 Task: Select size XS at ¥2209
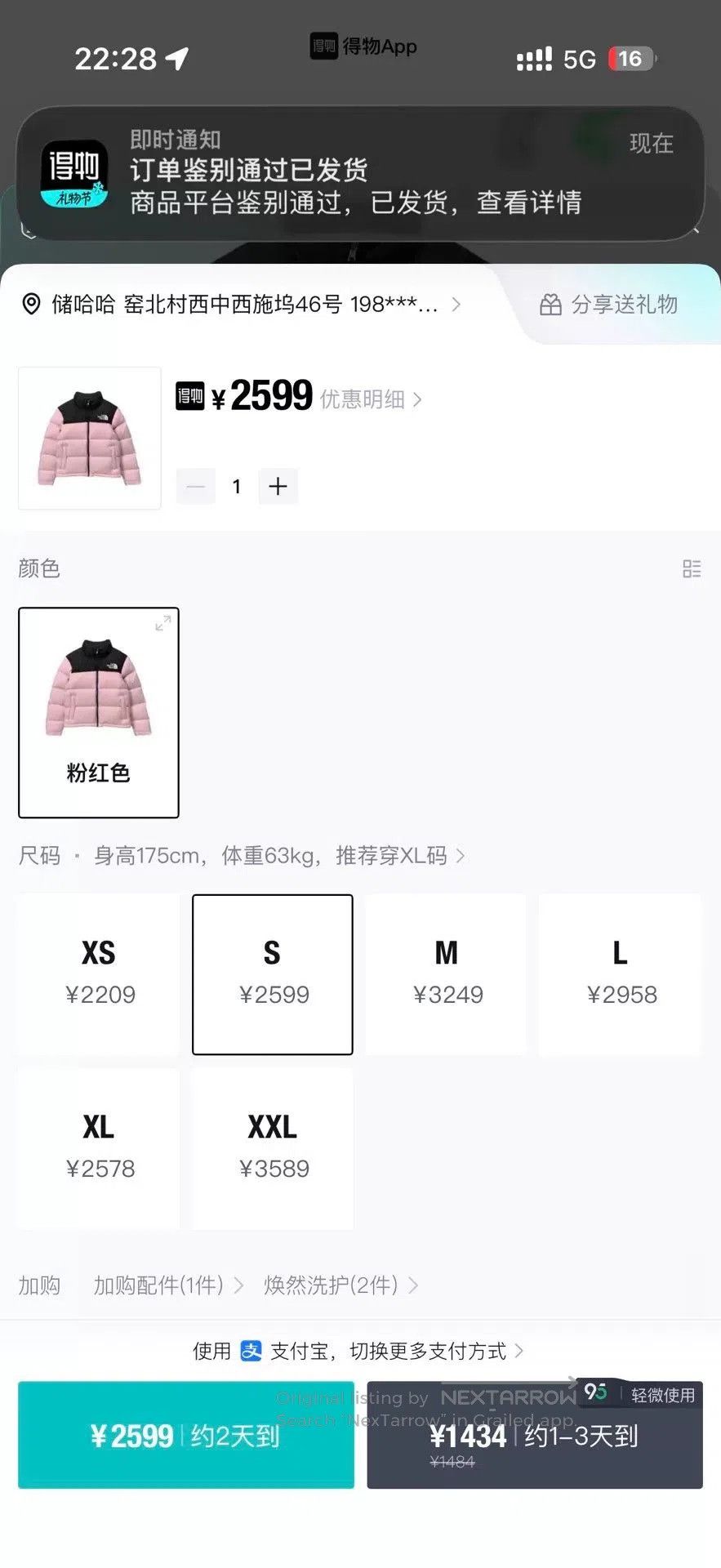[99, 974]
